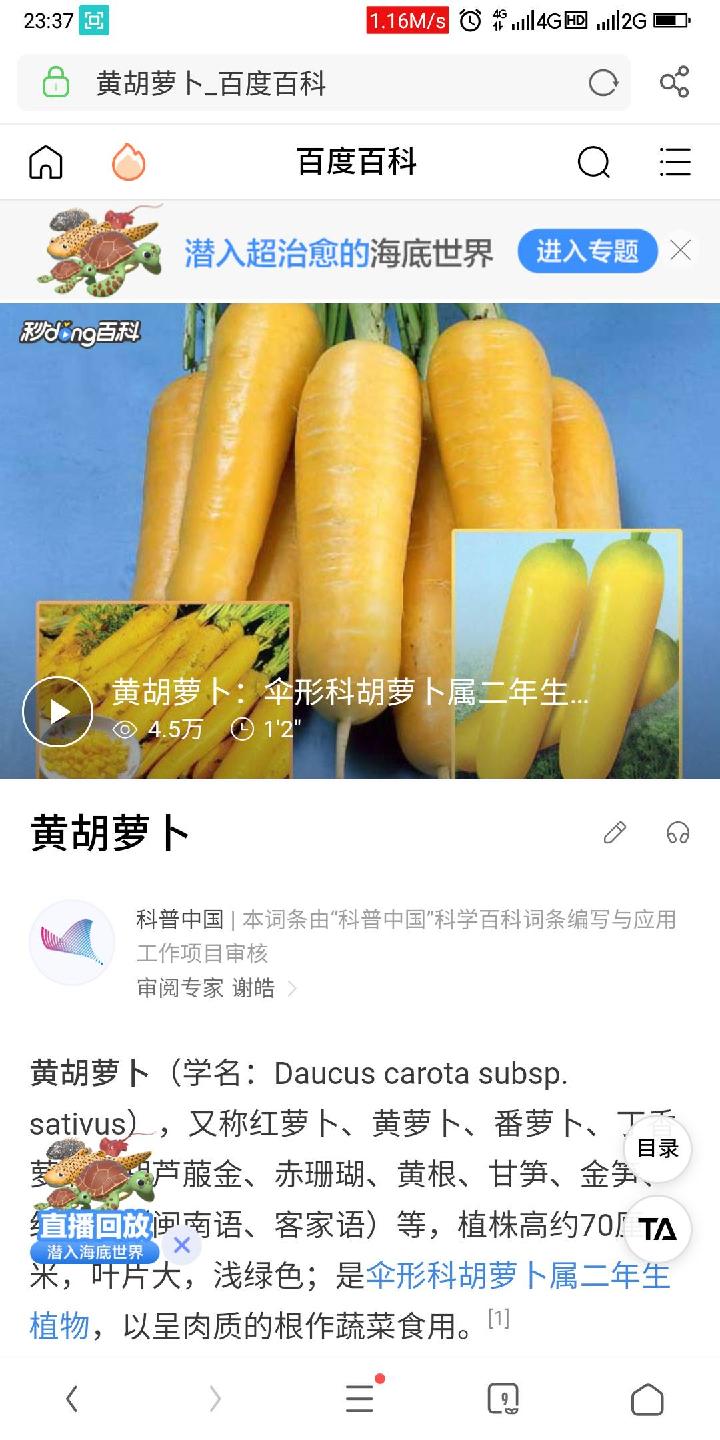Close the 直播回放 floating widget
Screen dimensions: 720x1440
coord(181,1245)
